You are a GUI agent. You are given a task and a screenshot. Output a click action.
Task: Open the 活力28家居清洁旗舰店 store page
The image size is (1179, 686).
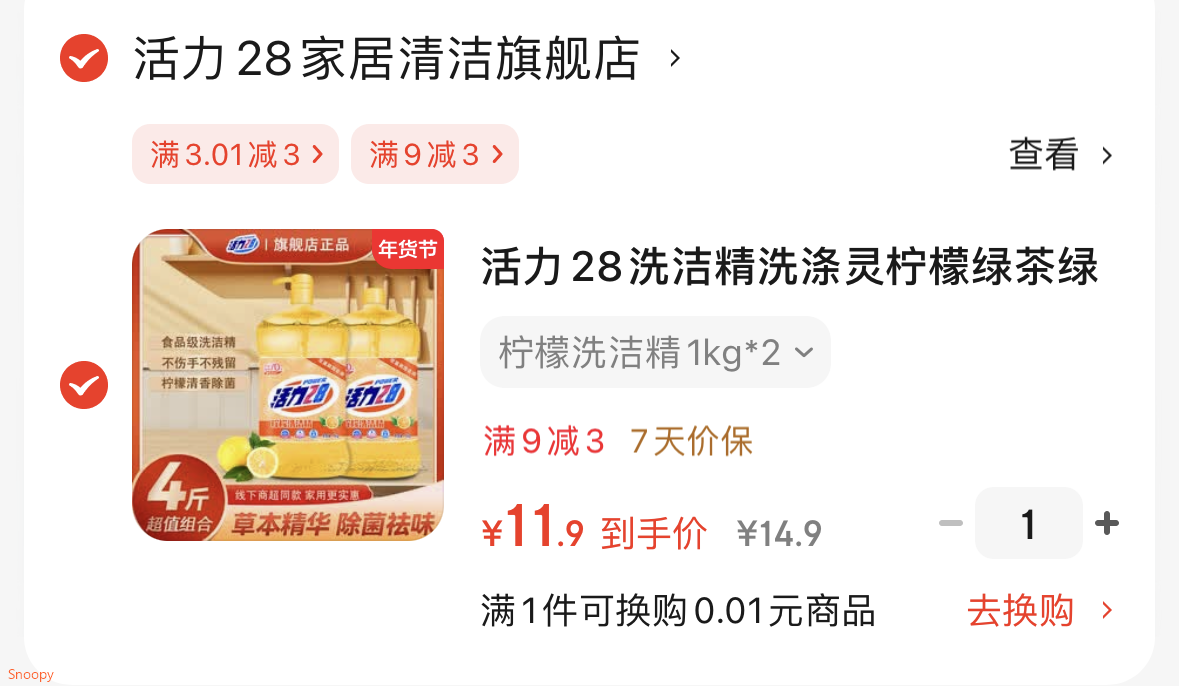click(x=388, y=59)
